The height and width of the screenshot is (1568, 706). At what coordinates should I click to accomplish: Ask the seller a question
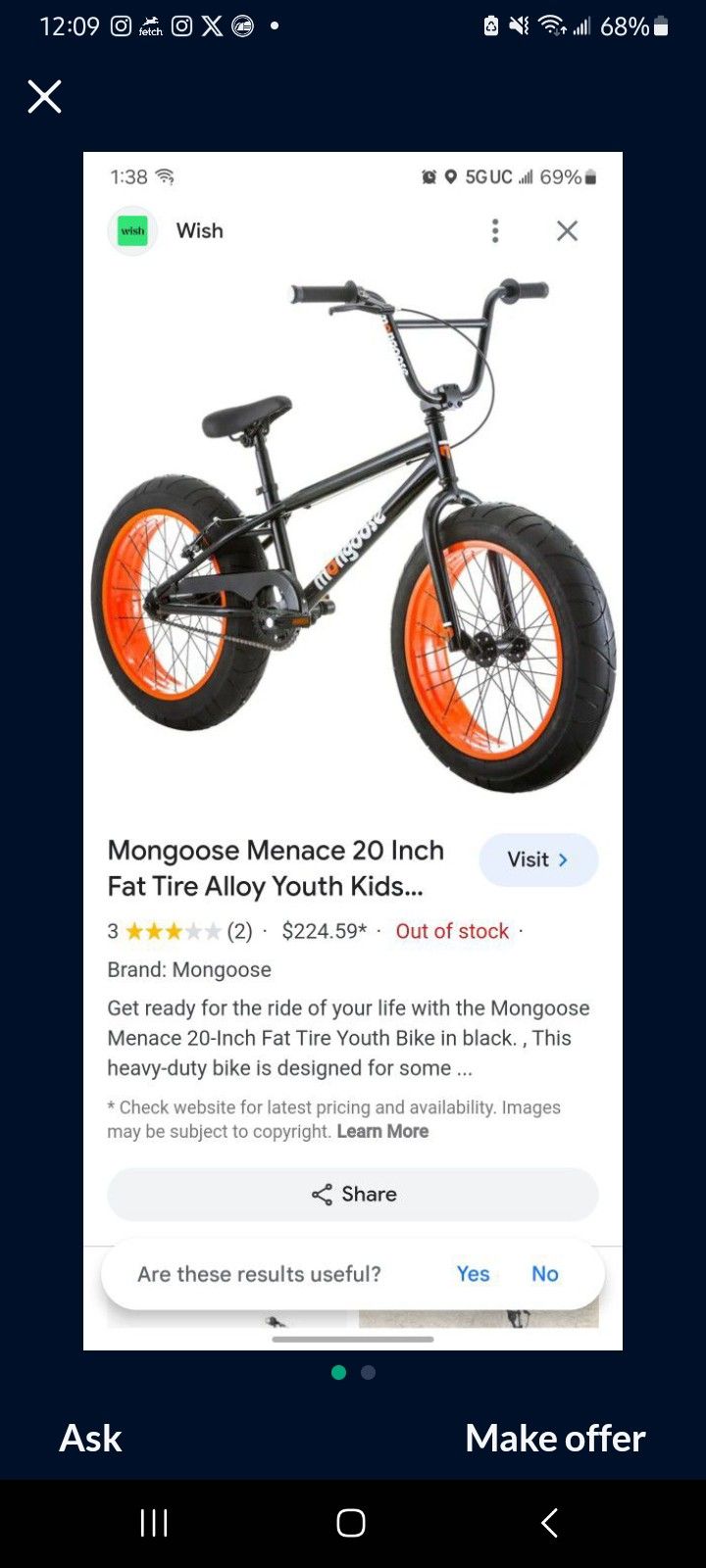click(x=90, y=1438)
